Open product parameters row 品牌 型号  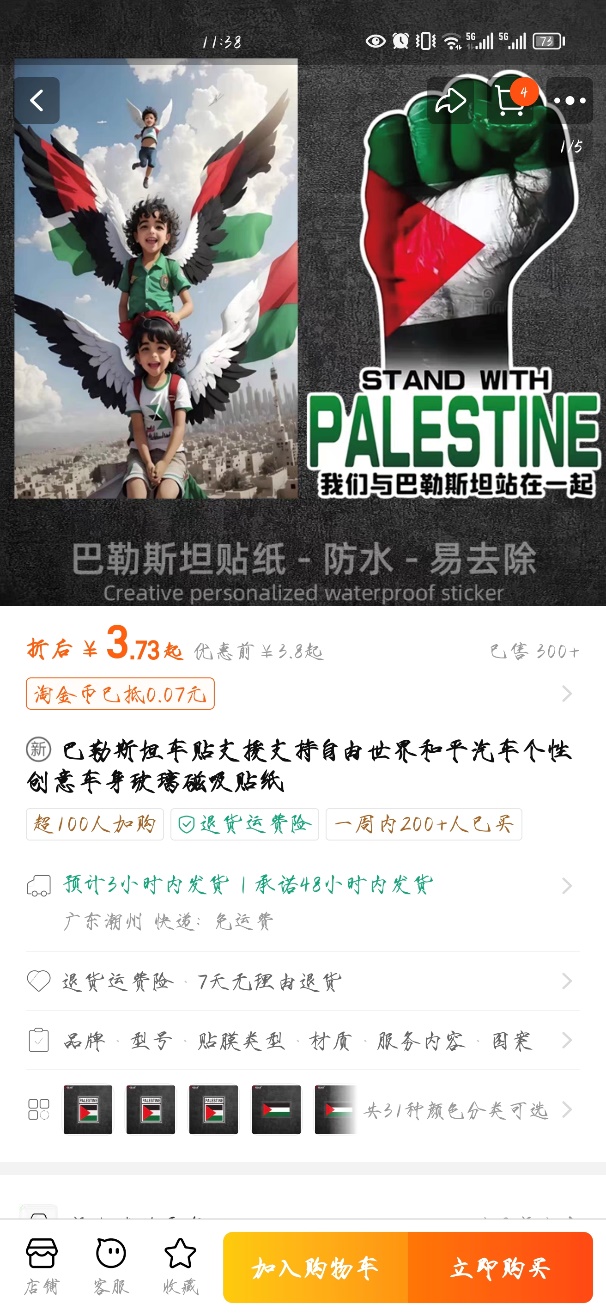pyautogui.click(x=300, y=1041)
